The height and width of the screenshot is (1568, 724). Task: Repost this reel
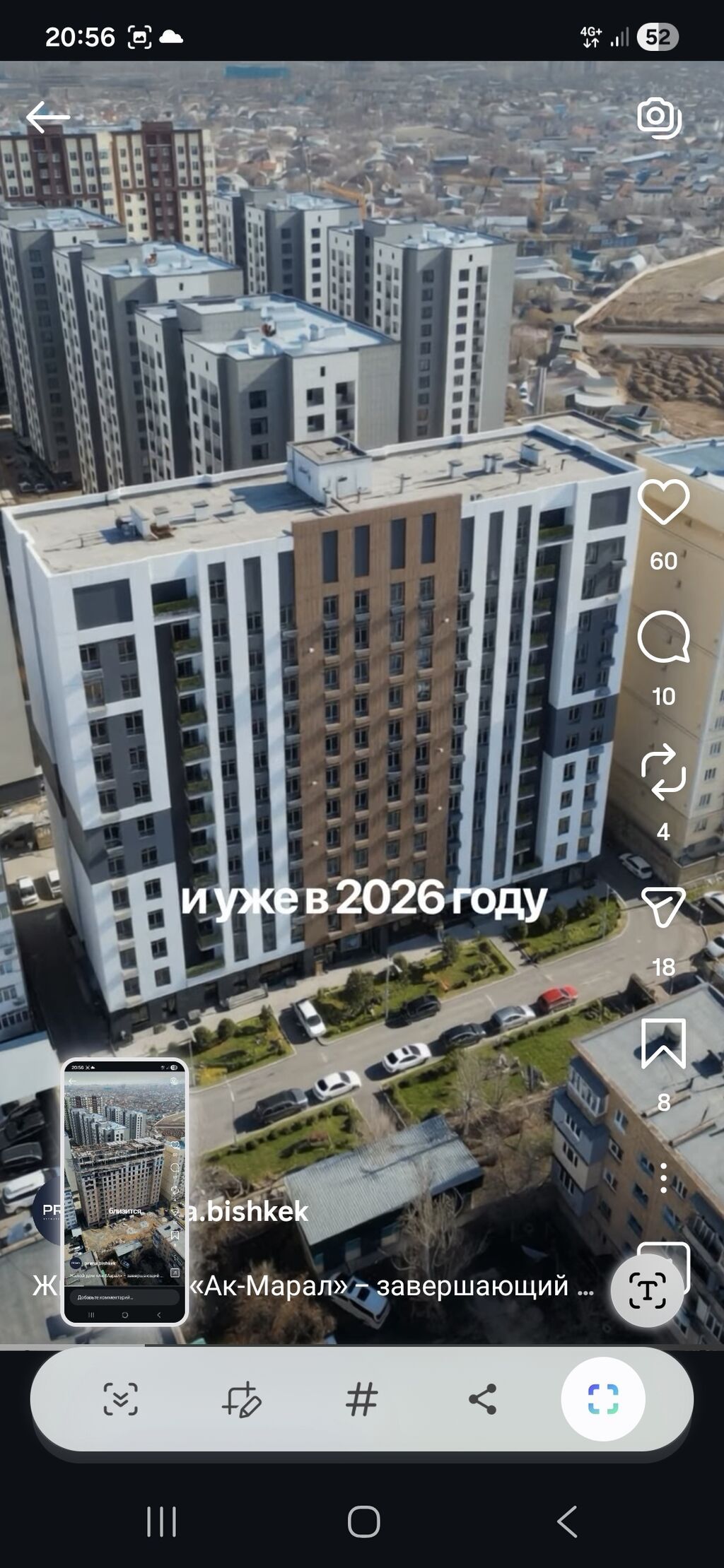click(663, 772)
